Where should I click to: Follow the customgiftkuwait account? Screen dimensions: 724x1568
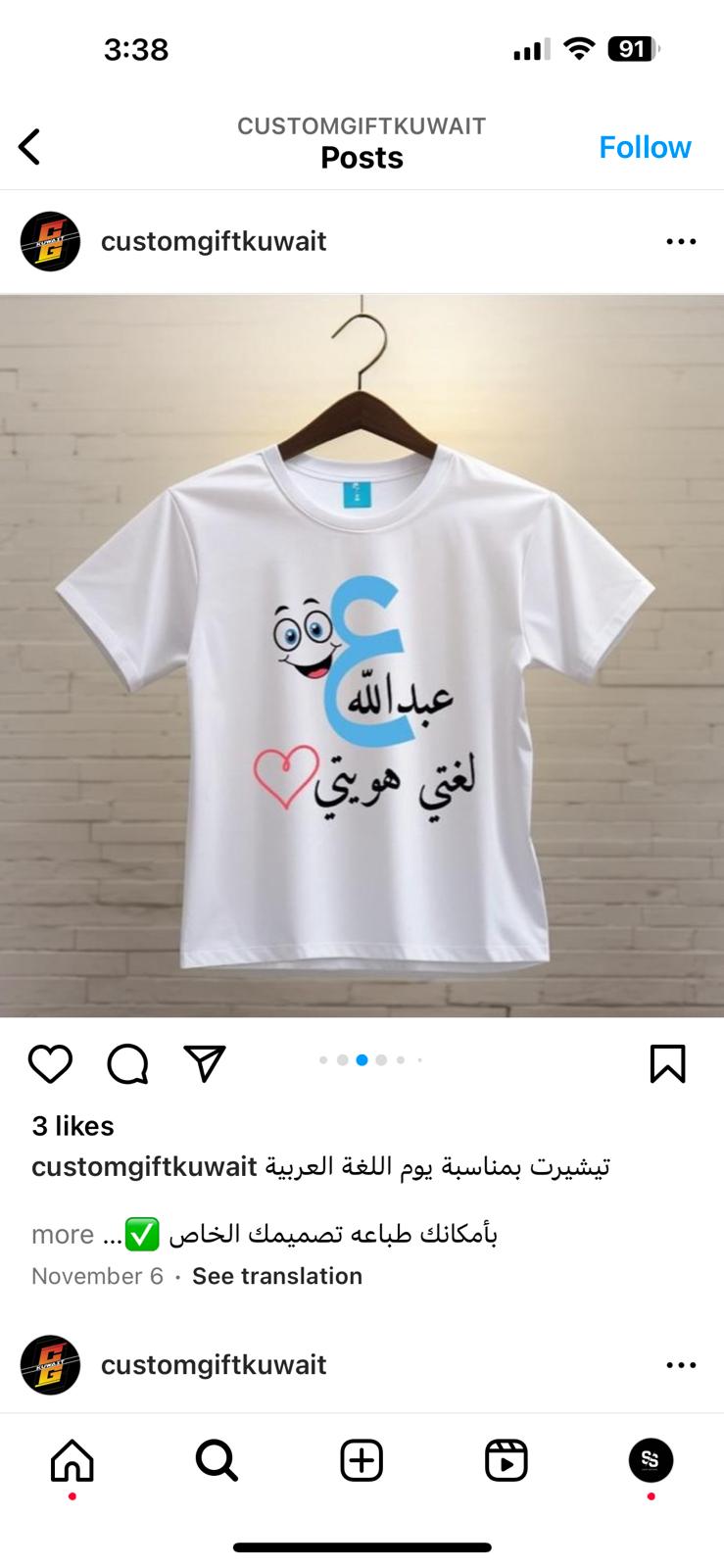pyautogui.click(x=645, y=147)
